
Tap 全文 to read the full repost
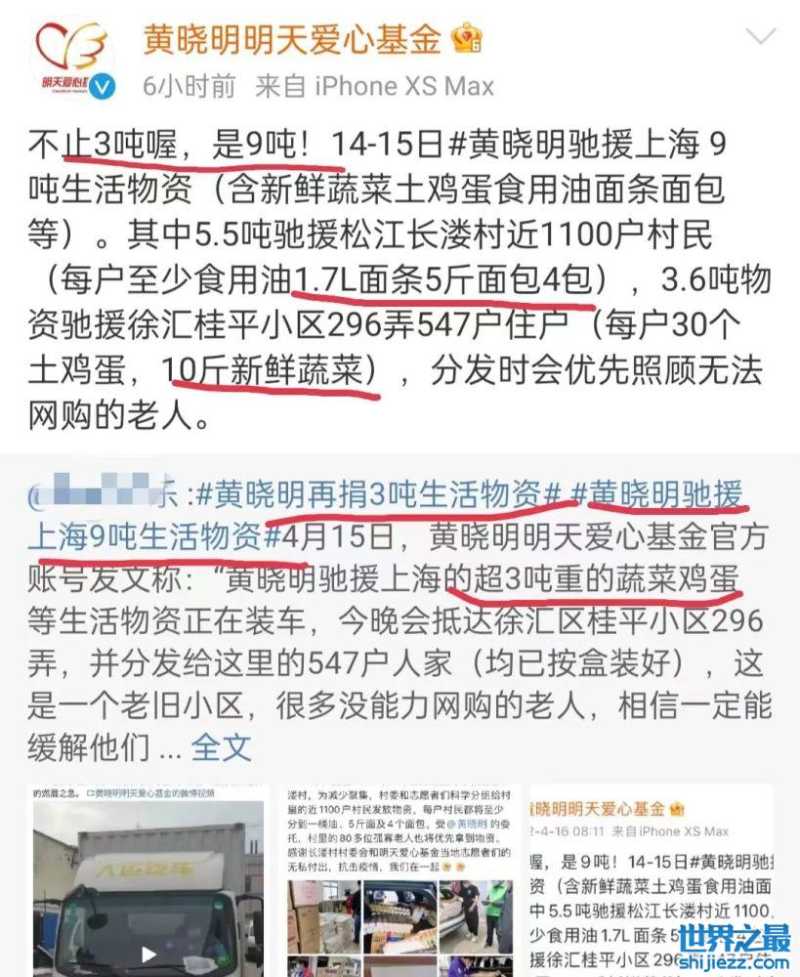(x=221, y=746)
